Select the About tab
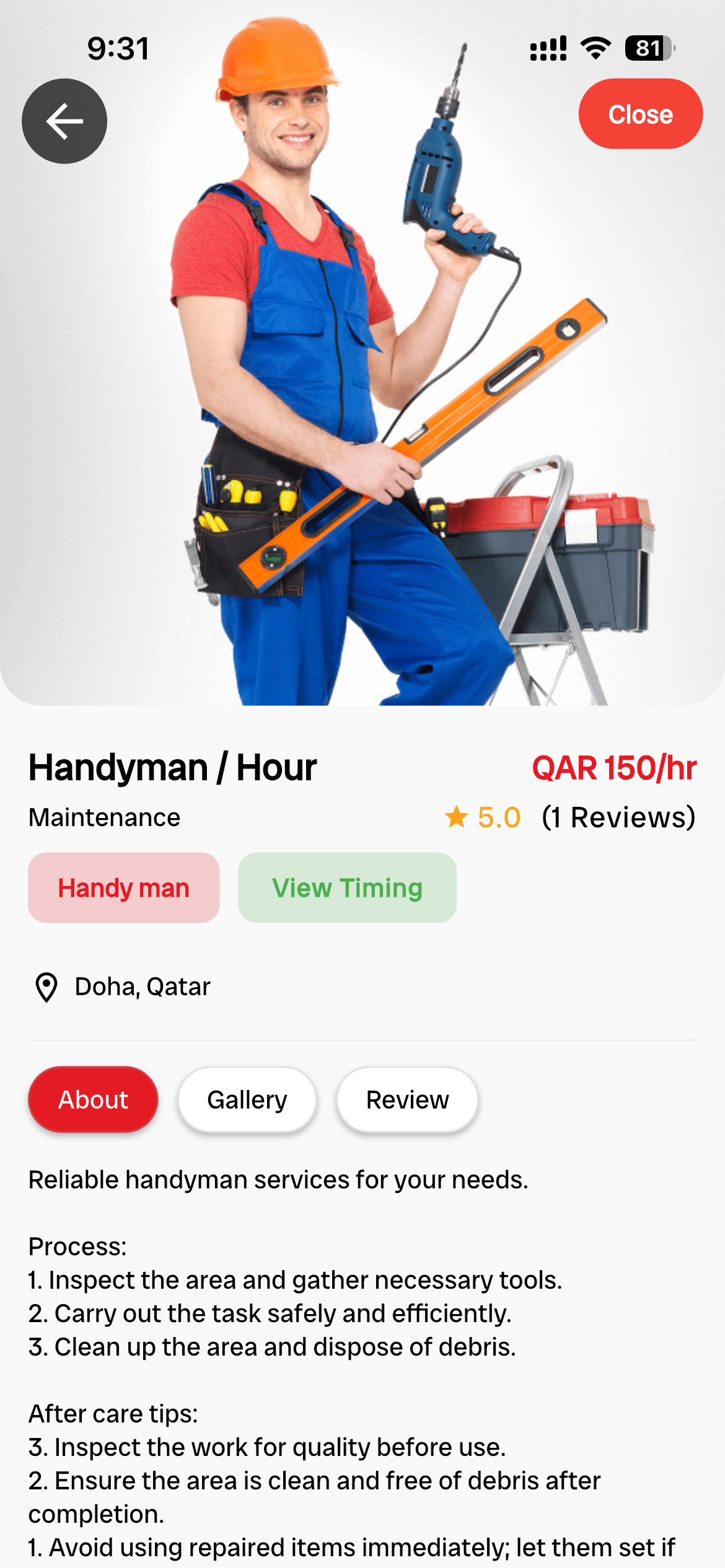725x1568 pixels. click(x=93, y=1100)
